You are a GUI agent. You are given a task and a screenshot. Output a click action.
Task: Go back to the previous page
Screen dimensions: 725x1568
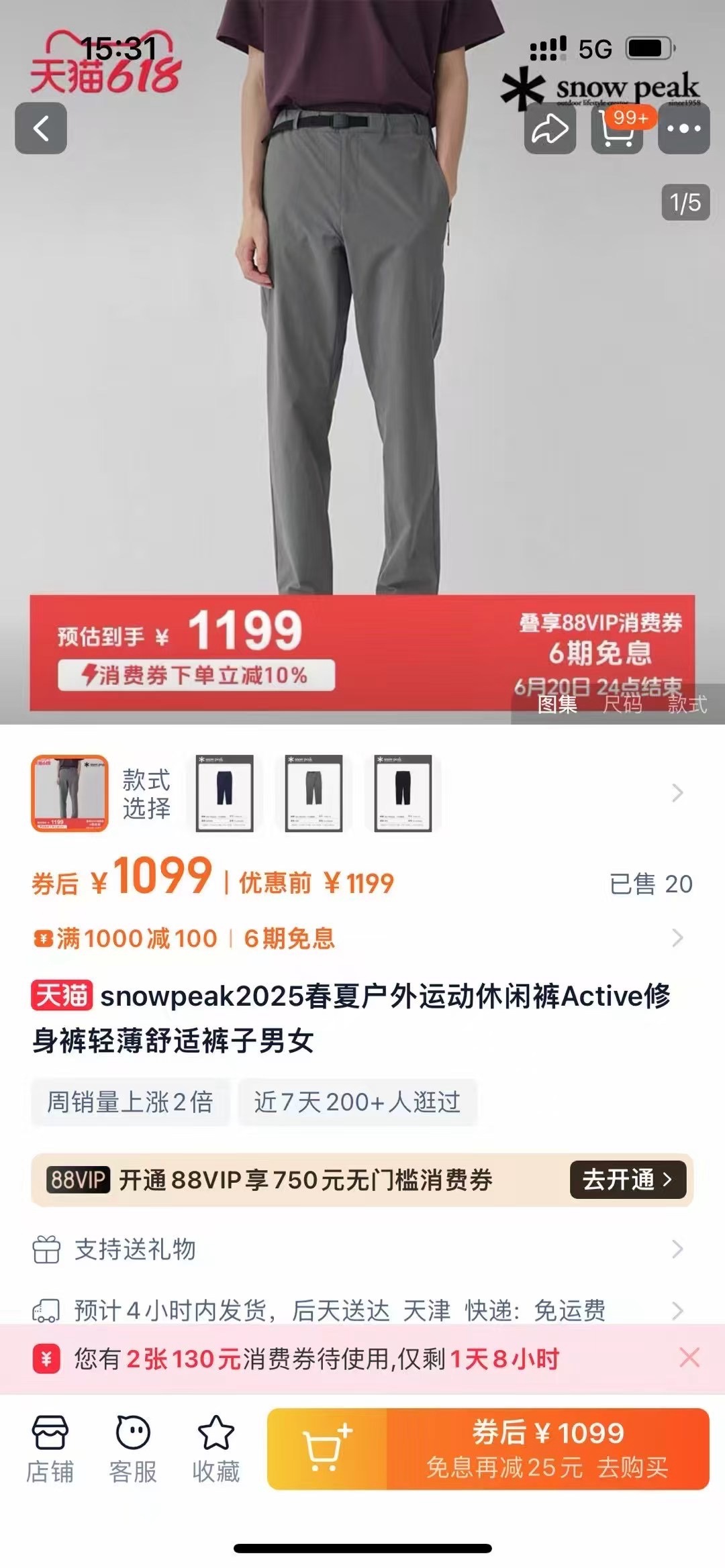(x=41, y=128)
